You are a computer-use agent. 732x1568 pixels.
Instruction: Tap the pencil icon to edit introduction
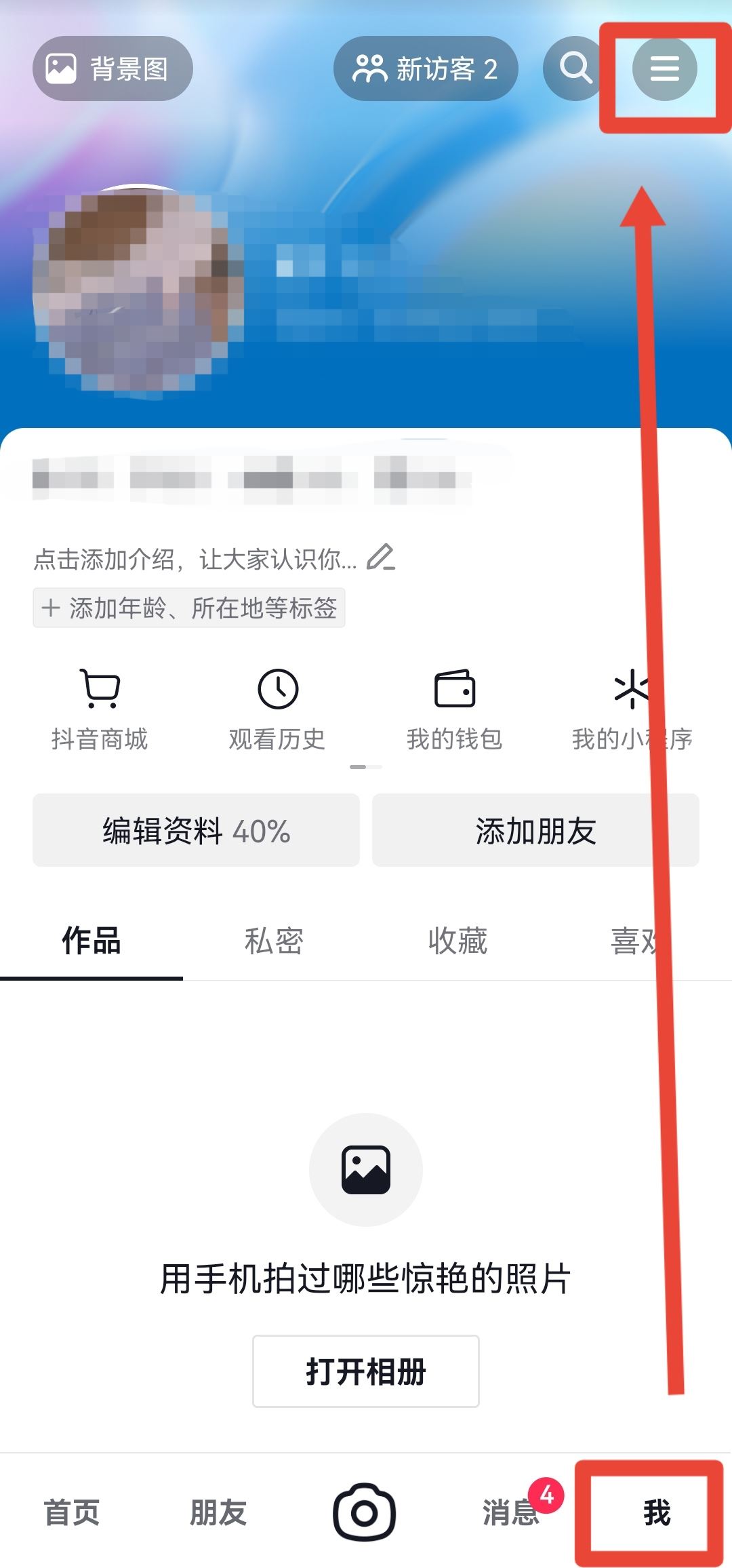pos(380,559)
